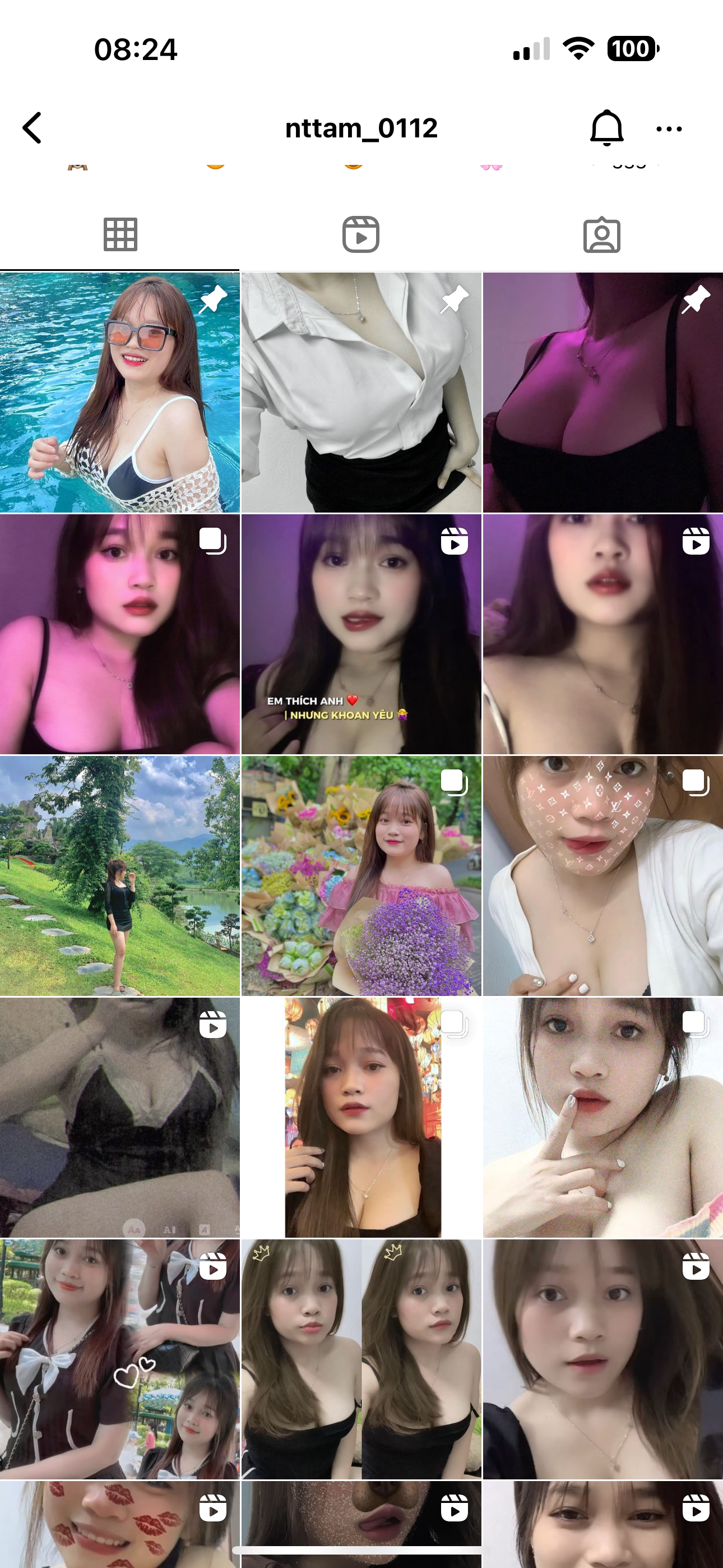723x1568 pixels.
Task: Open the flower market bouquet post
Action: (x=361, y=875)
